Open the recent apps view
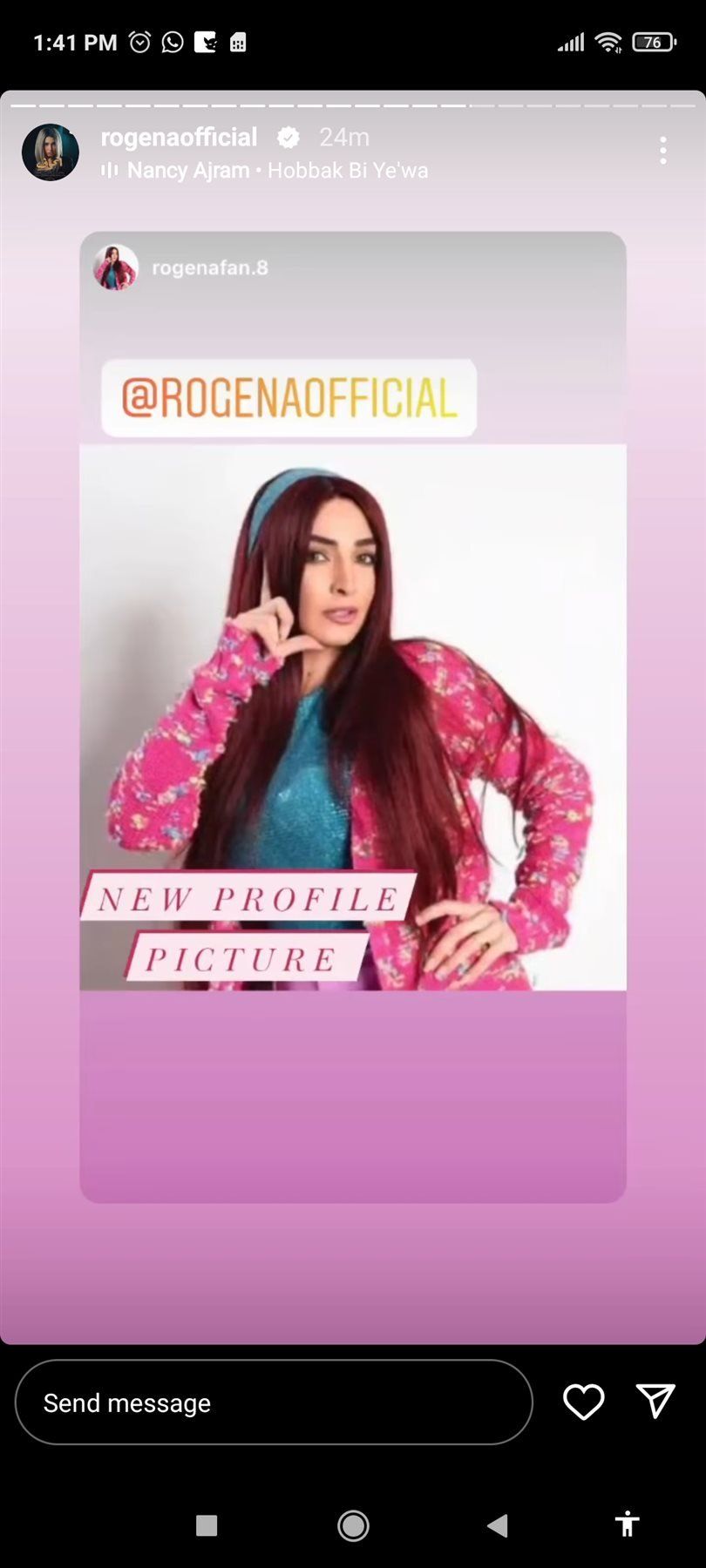706x1568 pixels. coord(207,1525)
